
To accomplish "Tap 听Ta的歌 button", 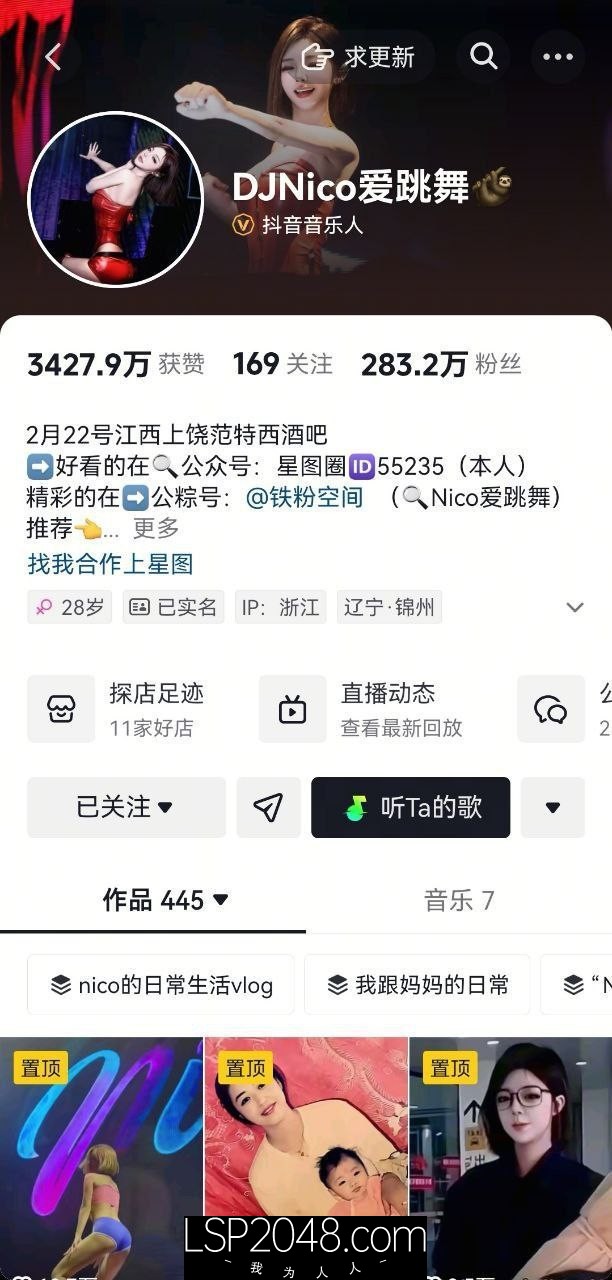I will tap(410, 807).
